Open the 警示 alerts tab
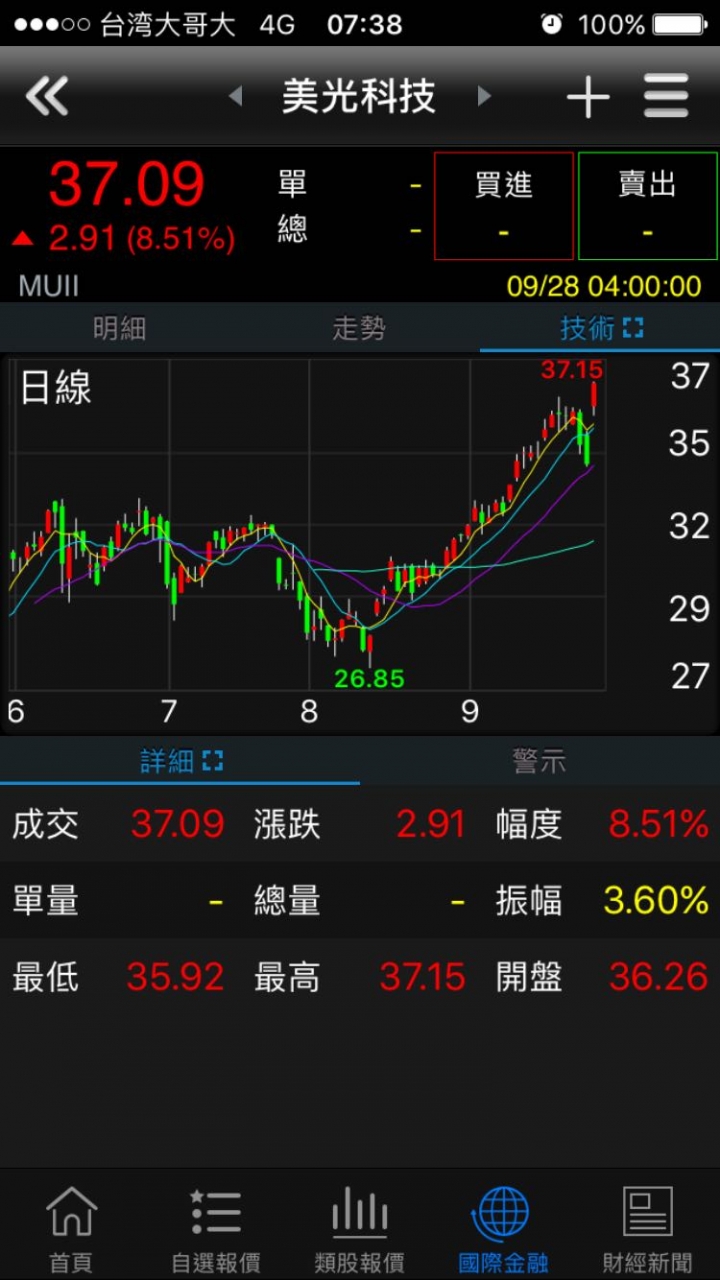 point(539,761)
